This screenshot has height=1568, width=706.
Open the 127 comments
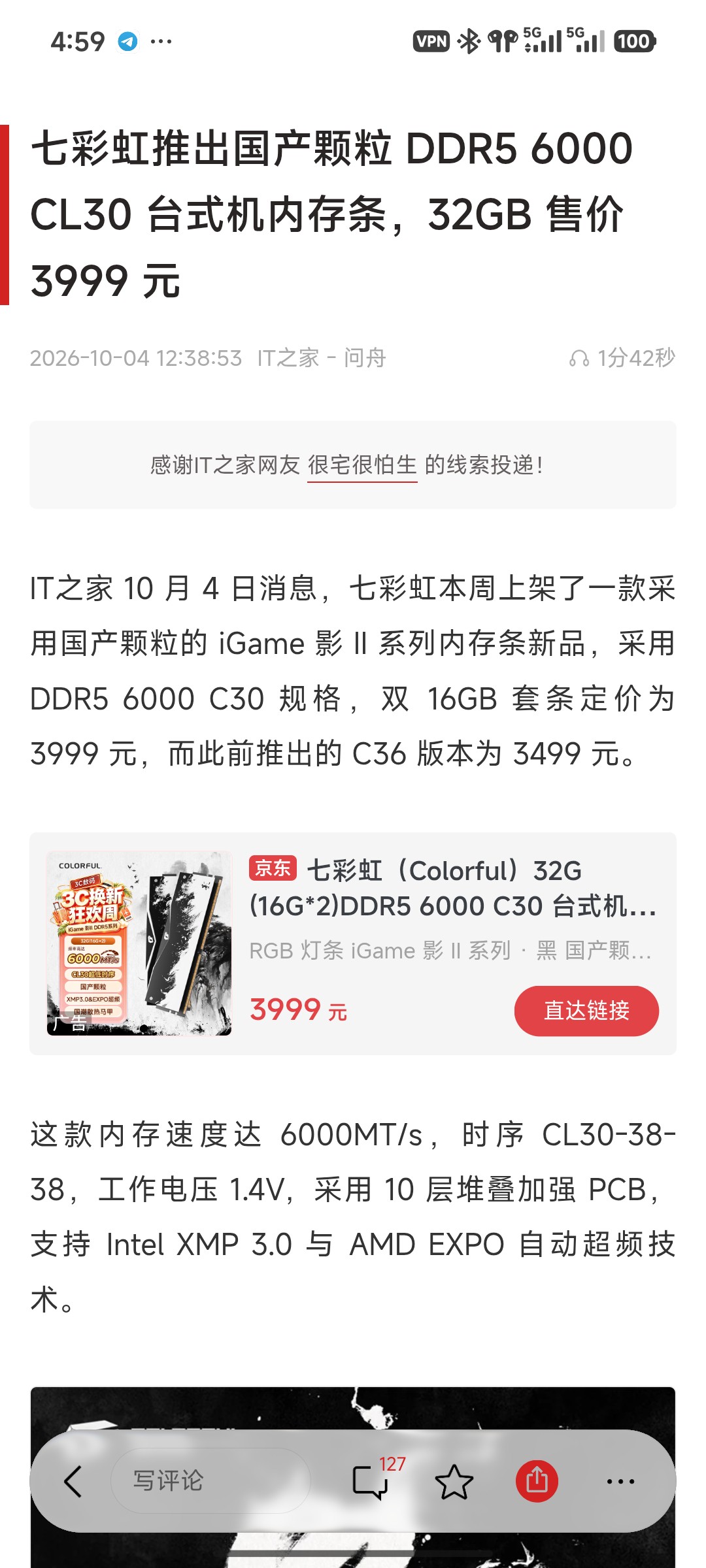pyautogui.click(x=378, y=1478)
